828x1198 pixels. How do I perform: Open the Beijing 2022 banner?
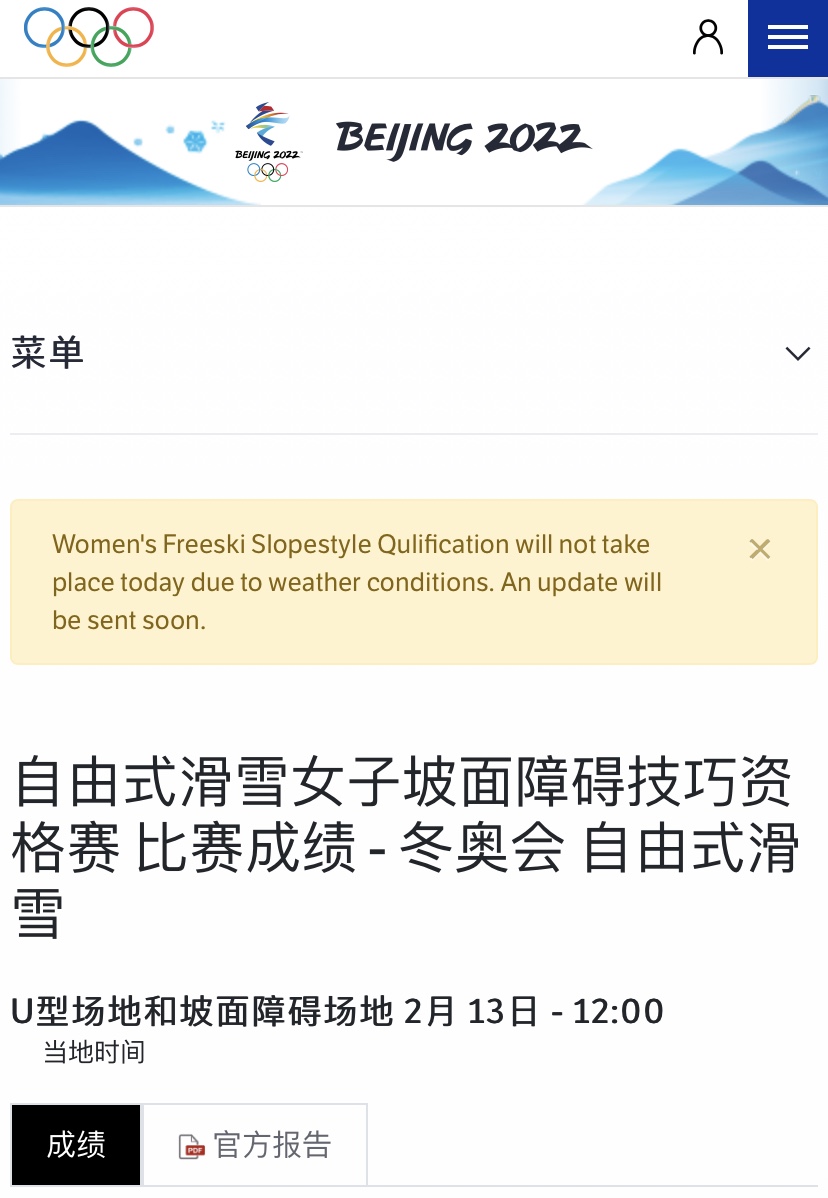click(414, 142)
